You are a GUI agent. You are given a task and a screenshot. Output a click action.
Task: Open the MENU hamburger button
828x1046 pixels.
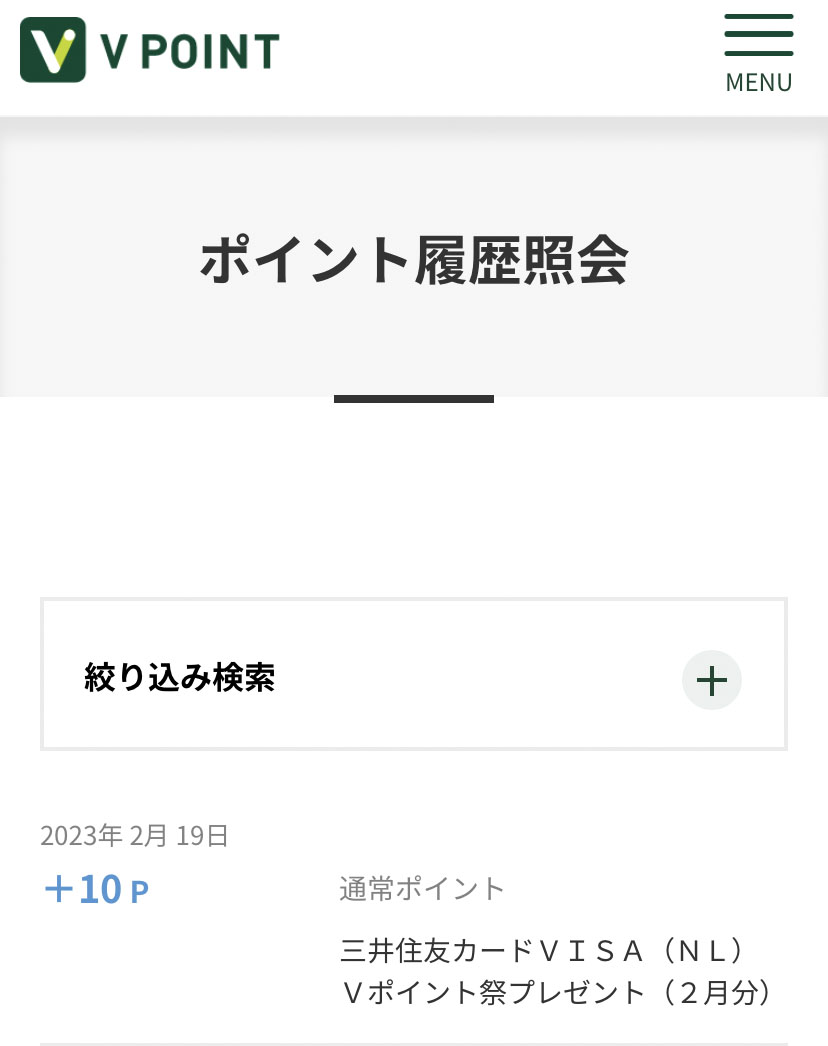[x=758, y=54]
